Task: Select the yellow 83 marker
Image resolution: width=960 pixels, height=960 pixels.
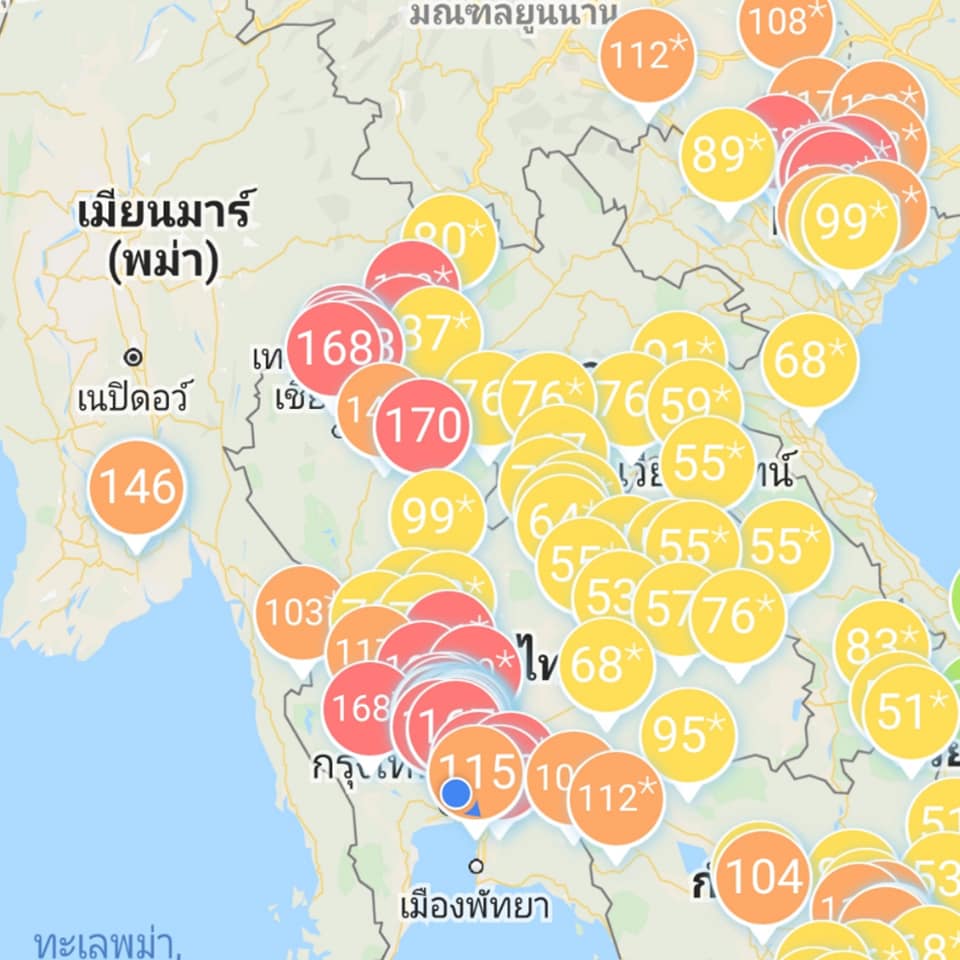Action: pyautogui.click(x=880, y=638)
